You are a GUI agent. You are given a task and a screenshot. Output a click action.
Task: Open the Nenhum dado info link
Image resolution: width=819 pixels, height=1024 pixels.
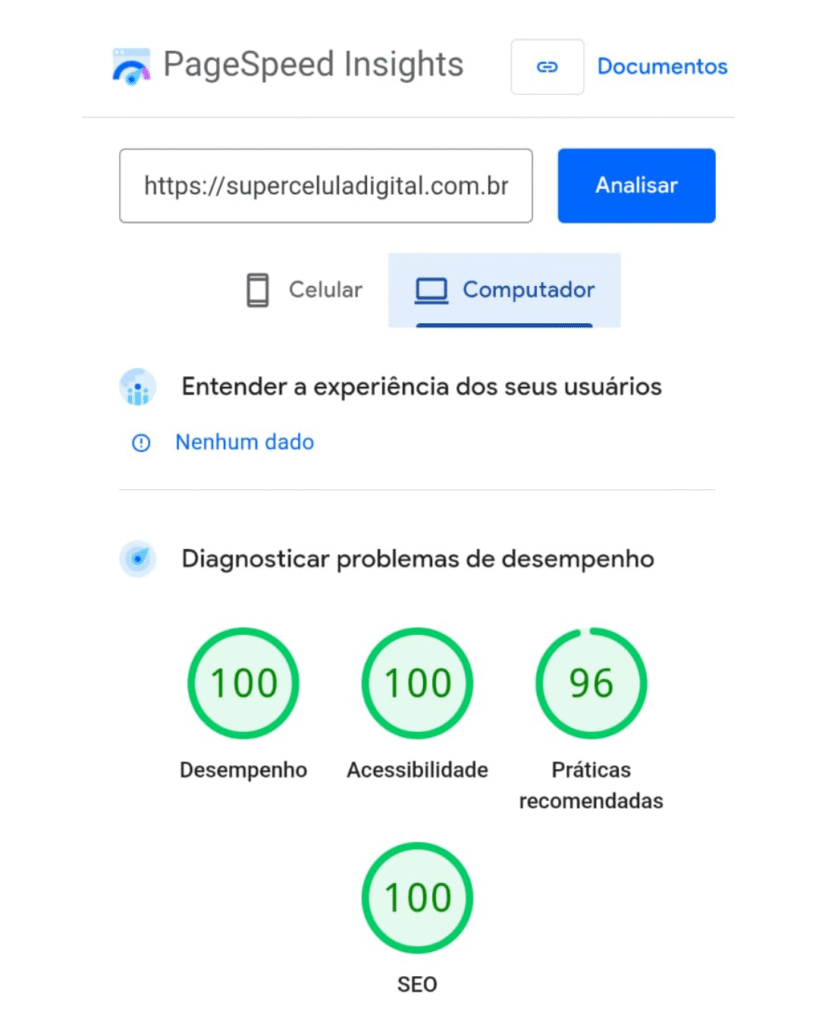point(244,442)
